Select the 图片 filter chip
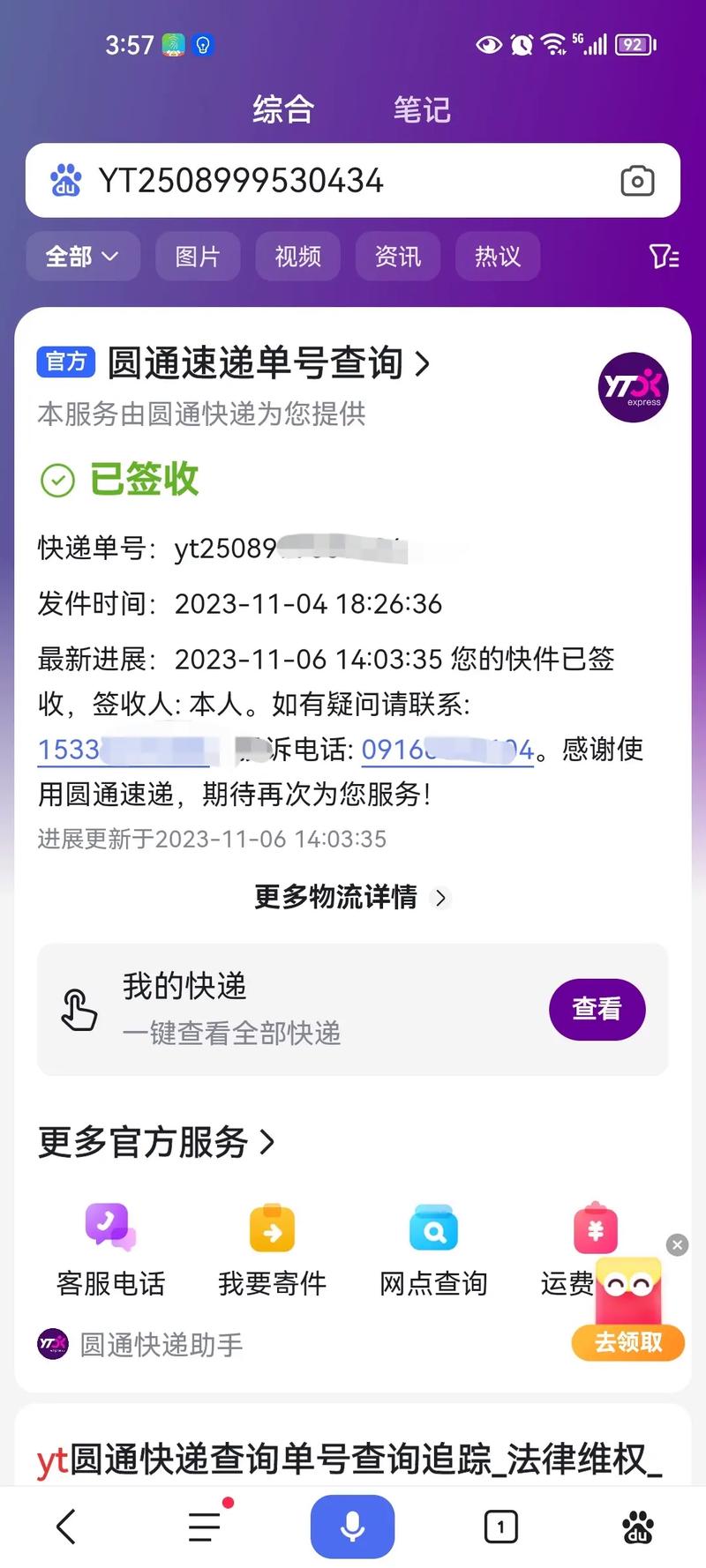706x1568 pixels. coord(197,257)
